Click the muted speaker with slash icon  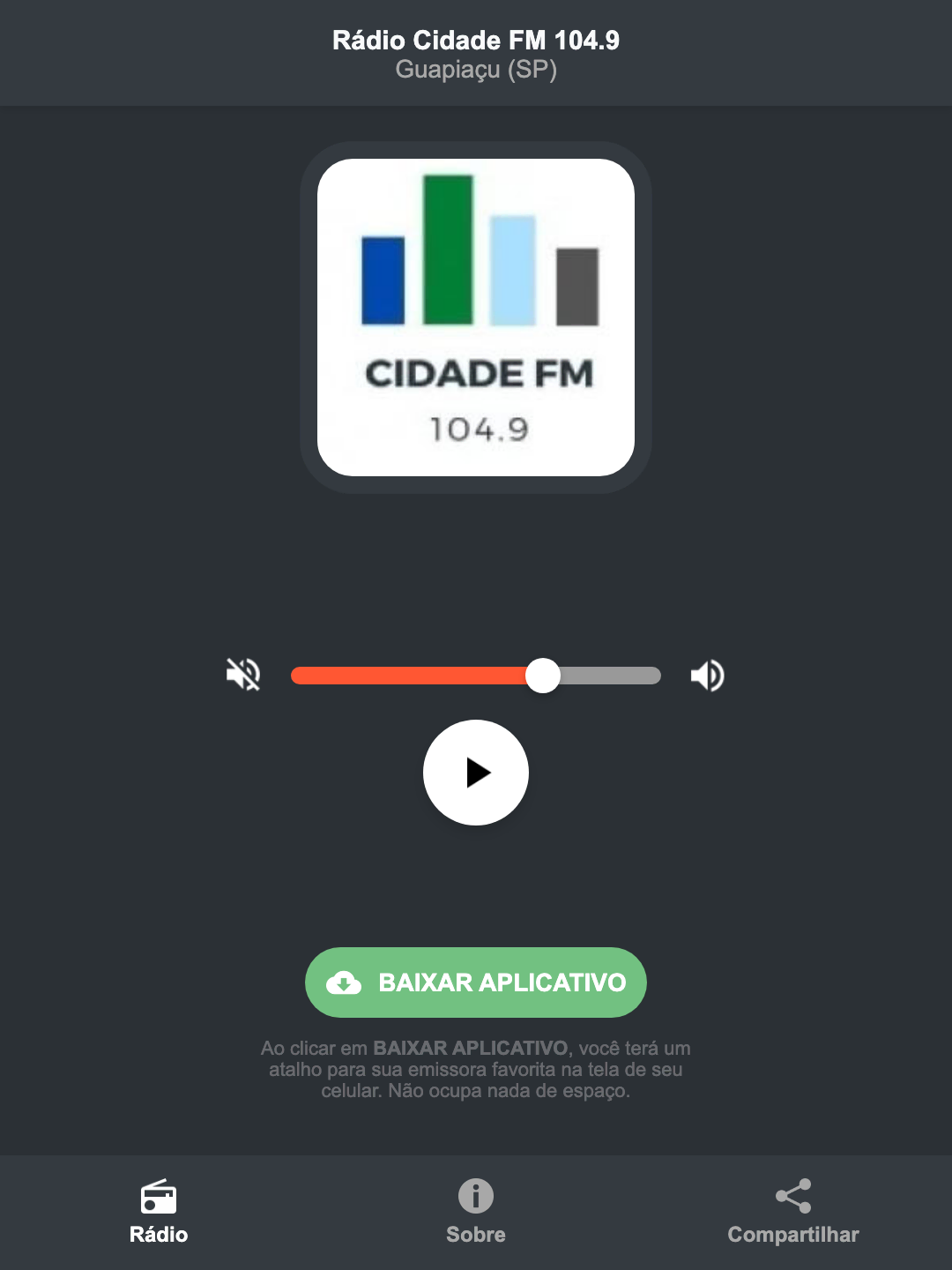242,675
